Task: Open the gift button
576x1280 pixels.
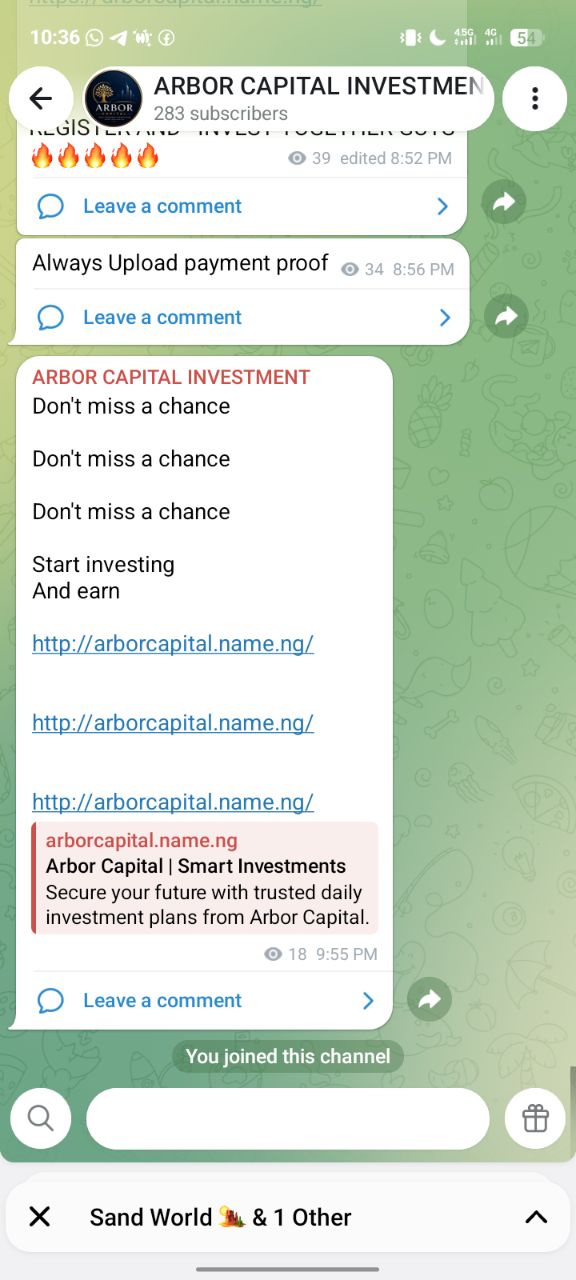Action: point(535,1118)
